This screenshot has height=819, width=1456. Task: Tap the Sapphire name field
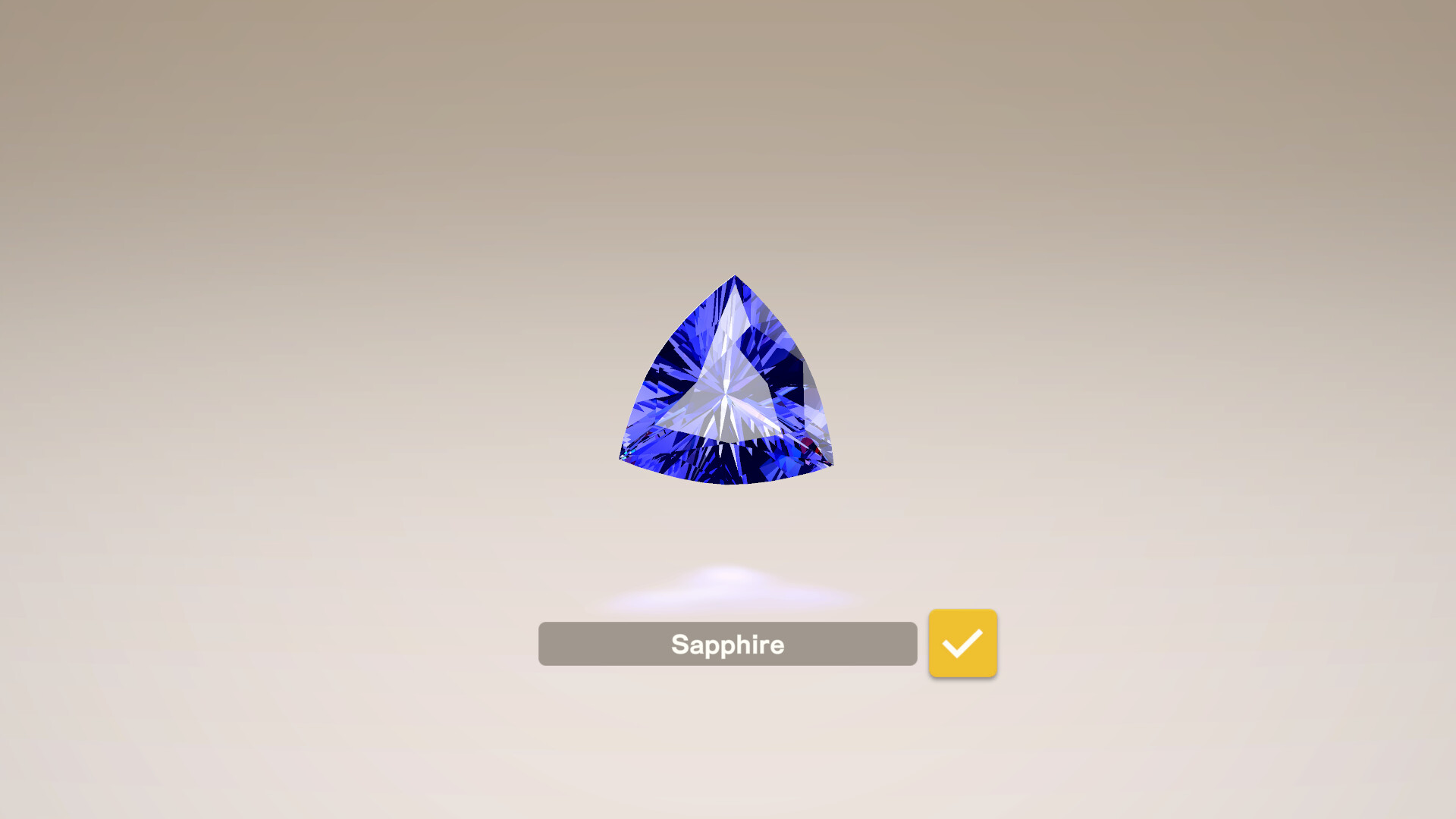click(x=727, y=644)
